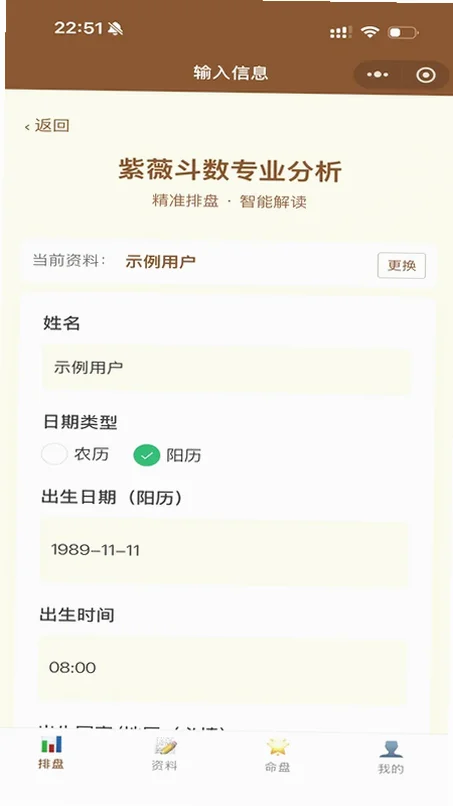Open the 出生时间 time picker
This screenshot has height=806, width=453.
(x=222, y=668)
